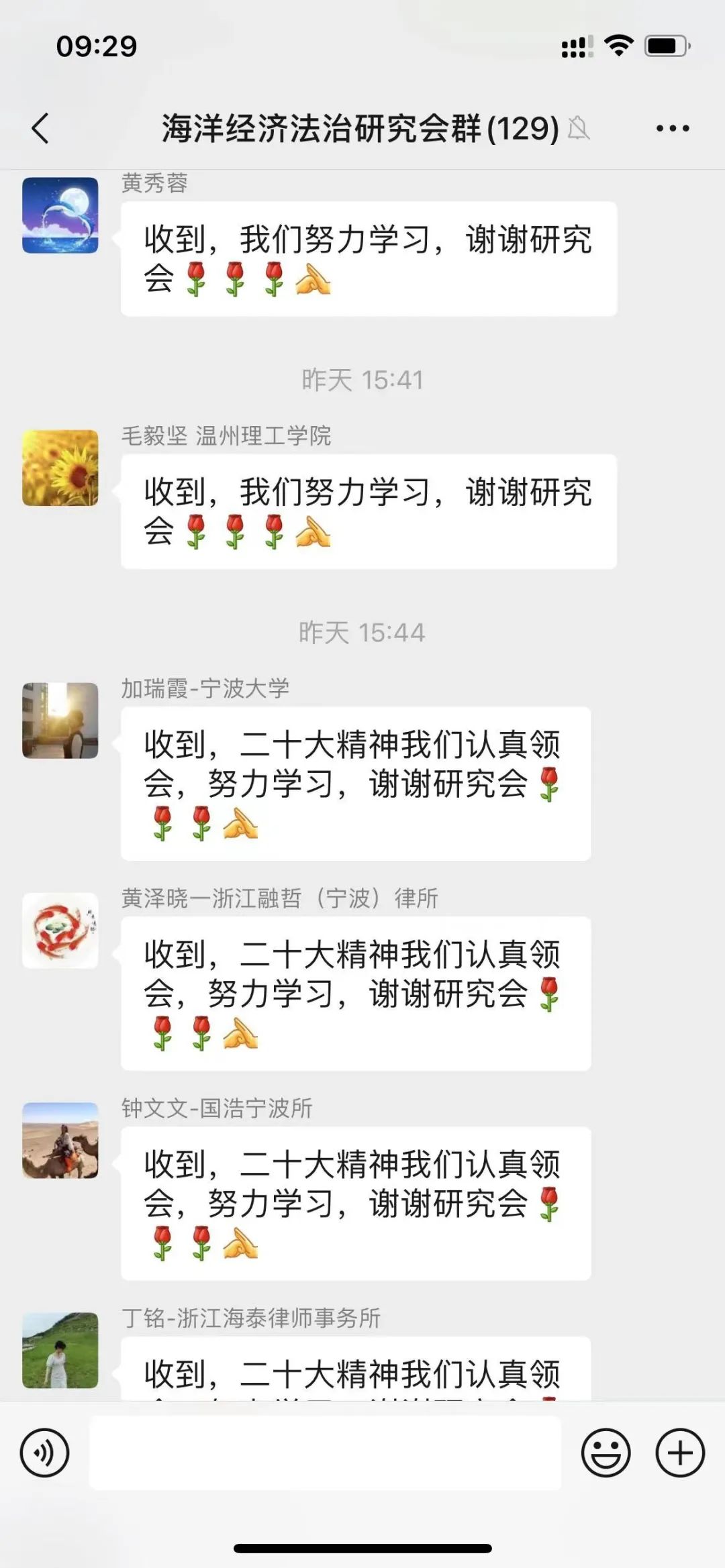Go back to the chat list
This screenshot has width=725, height=1568.
click(41, 128)
